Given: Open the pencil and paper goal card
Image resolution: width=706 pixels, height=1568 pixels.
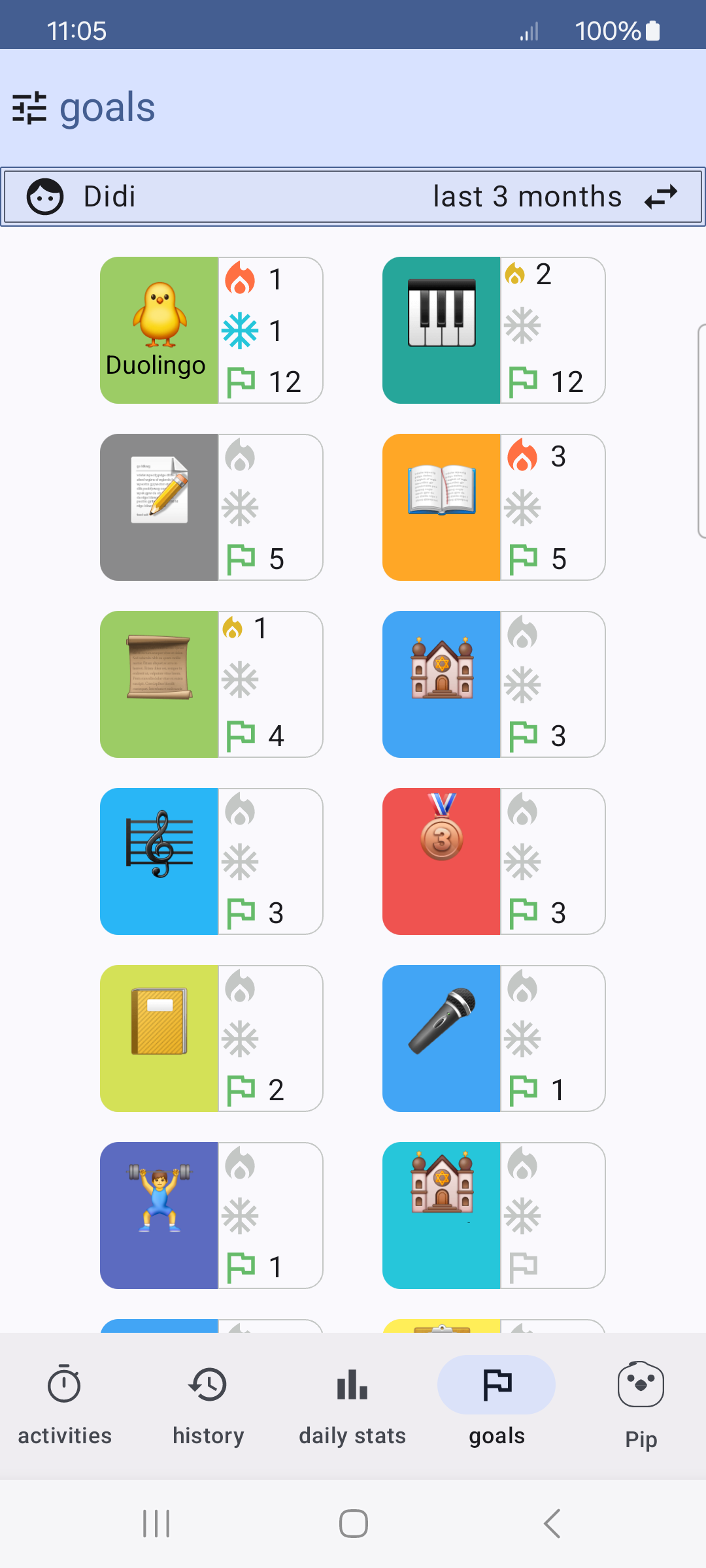Looking at the screenshot, I should pyautogui.click(x=212, y=507).
